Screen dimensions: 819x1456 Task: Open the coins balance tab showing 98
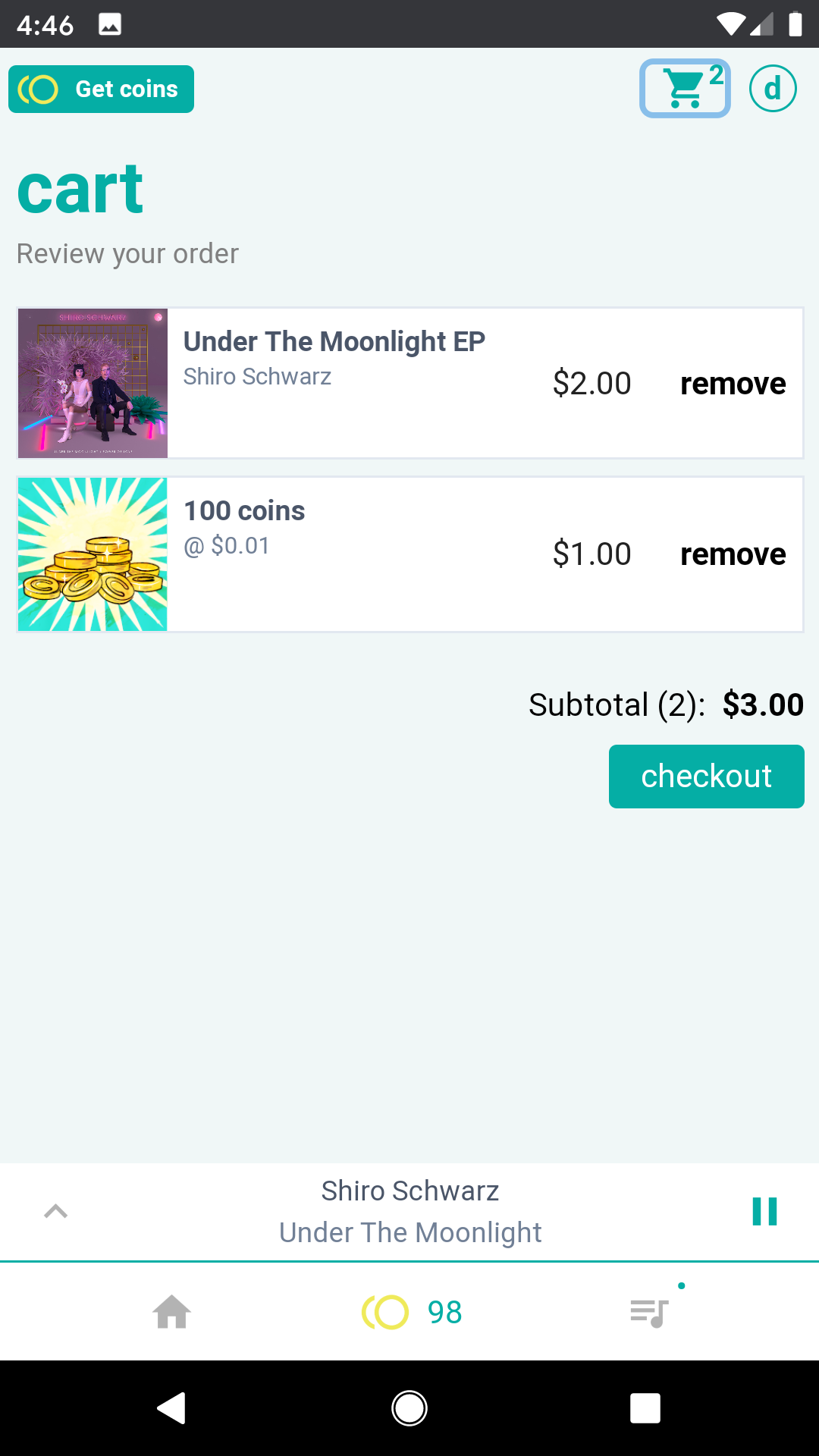point(412,1312)
